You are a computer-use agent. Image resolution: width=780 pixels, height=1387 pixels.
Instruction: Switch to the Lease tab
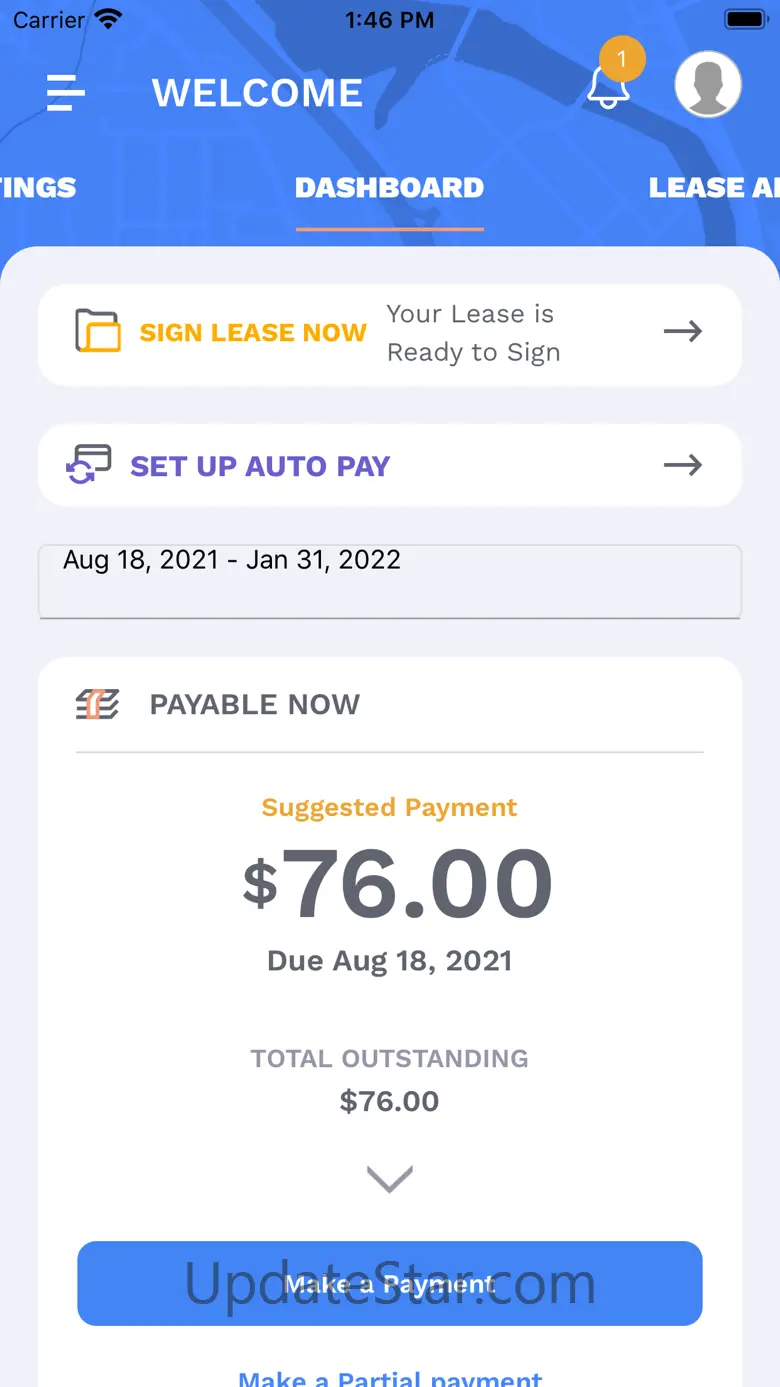[714, 187]
